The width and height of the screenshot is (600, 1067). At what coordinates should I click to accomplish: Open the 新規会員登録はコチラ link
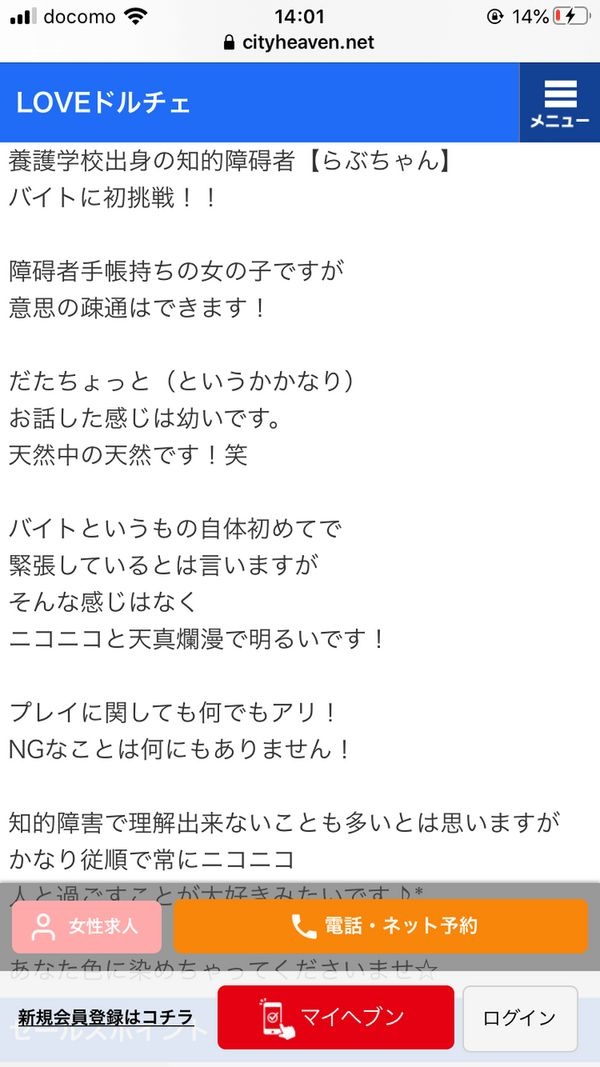pos(106,1018)
